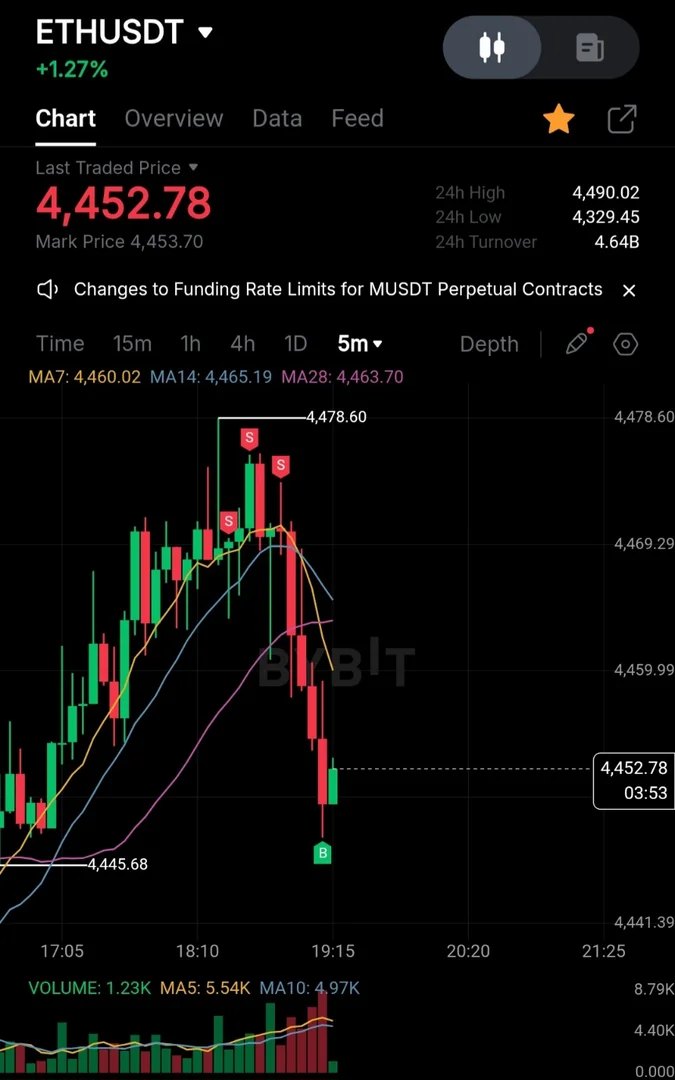Open the Overview tab
The height and width of the screenshot is (1080, 675).
[173, 118]
